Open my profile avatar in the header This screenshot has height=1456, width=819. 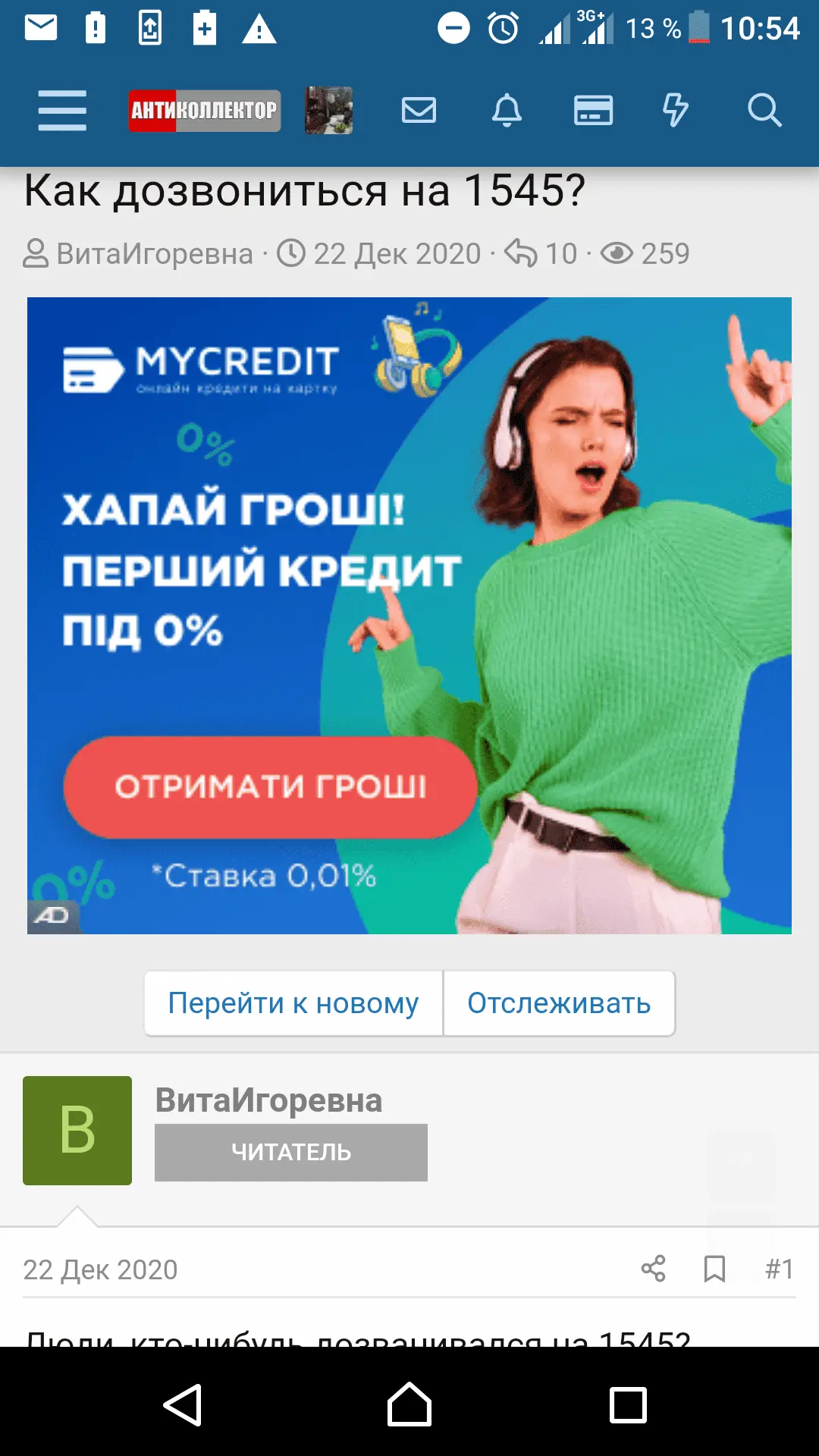(x=328, y=111)
